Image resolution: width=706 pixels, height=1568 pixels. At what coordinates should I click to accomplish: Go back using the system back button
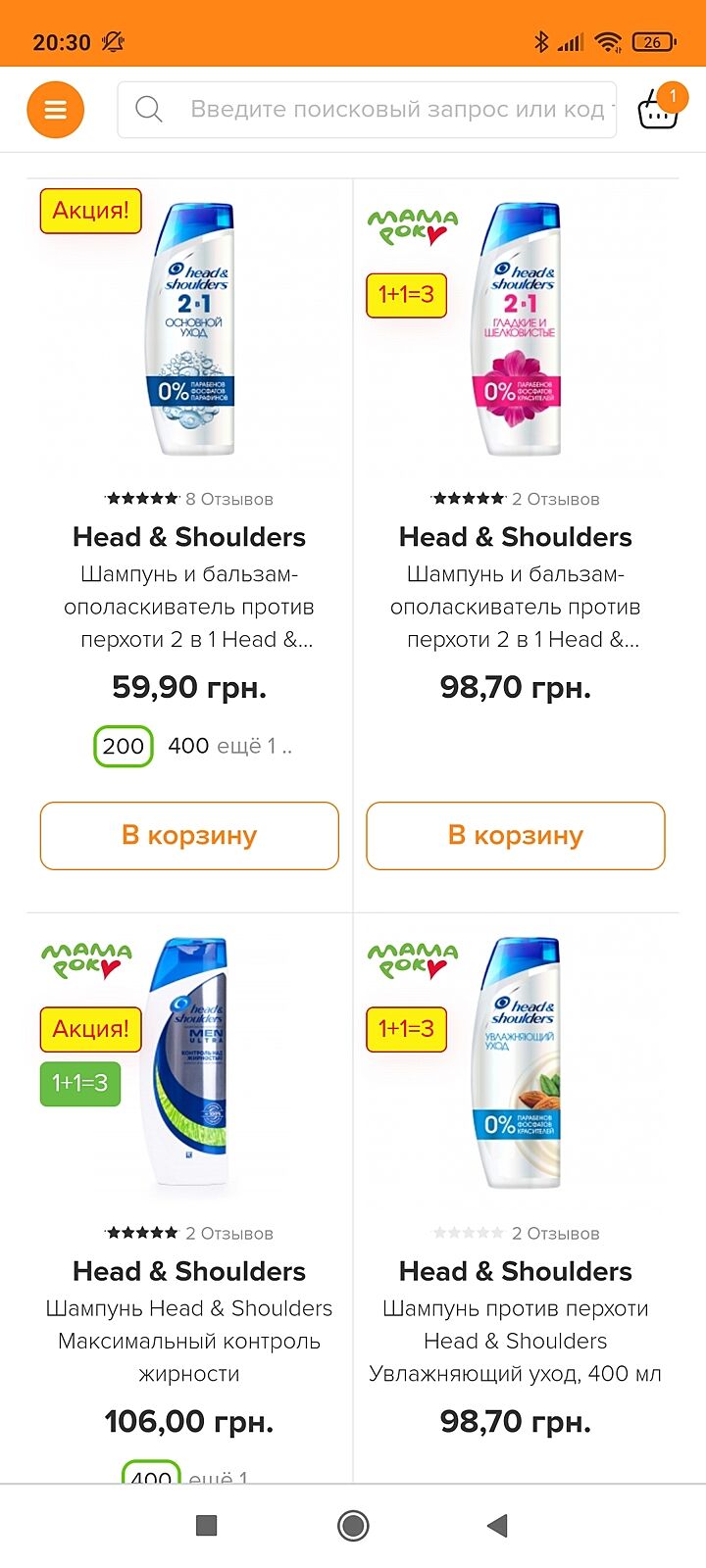pos(498,1525)
